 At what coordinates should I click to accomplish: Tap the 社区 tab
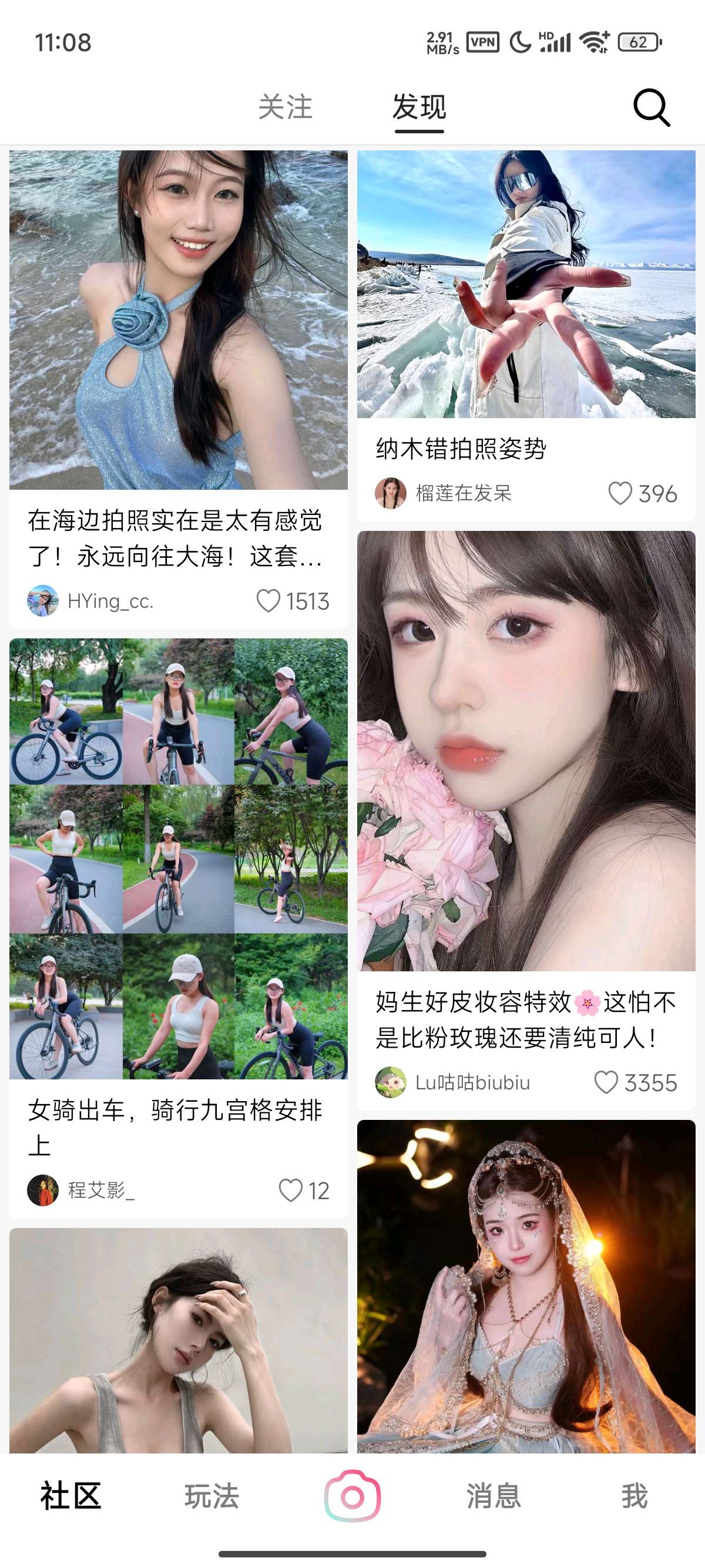pyautogui.click(x=70, y=1496)
